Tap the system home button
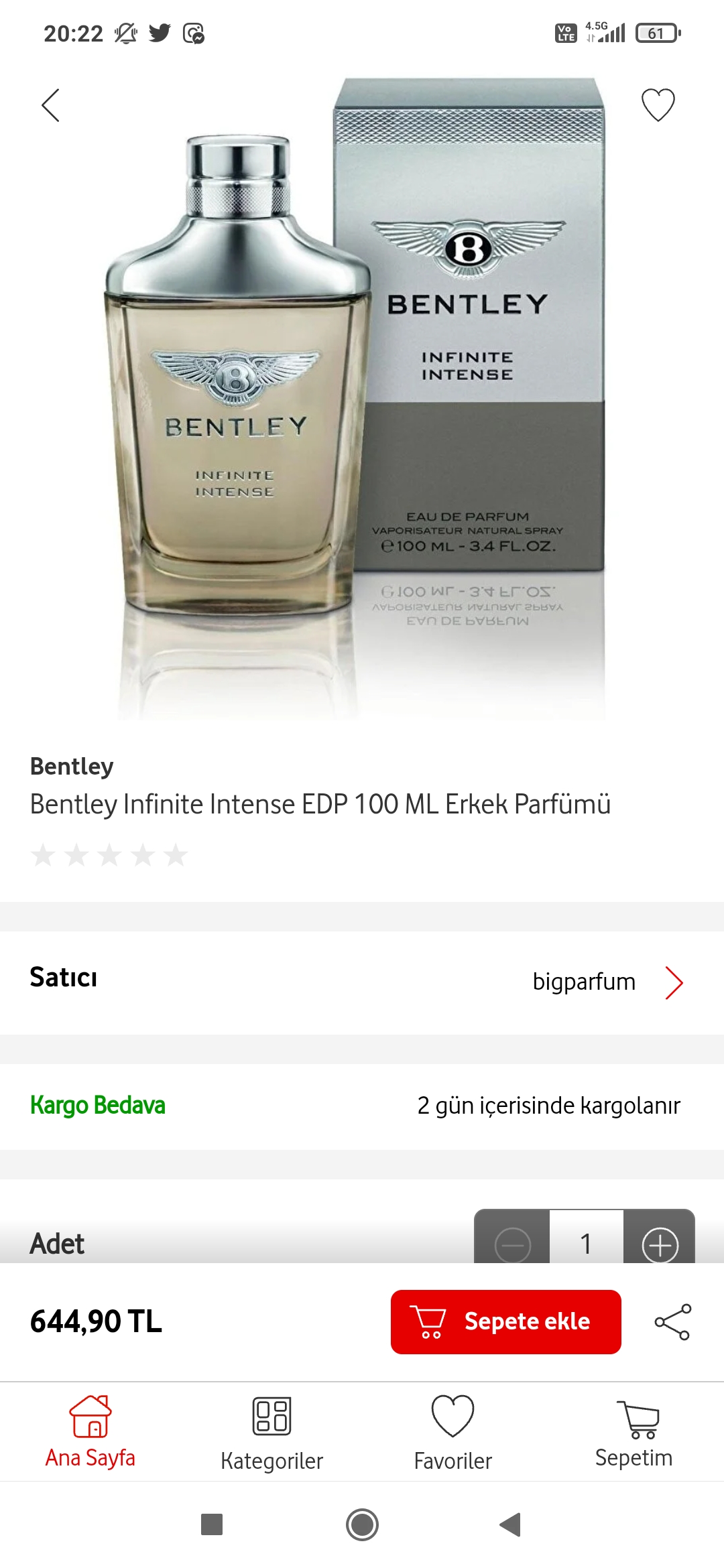This screenshot has width=724, height=1568. coord(362,1524)
